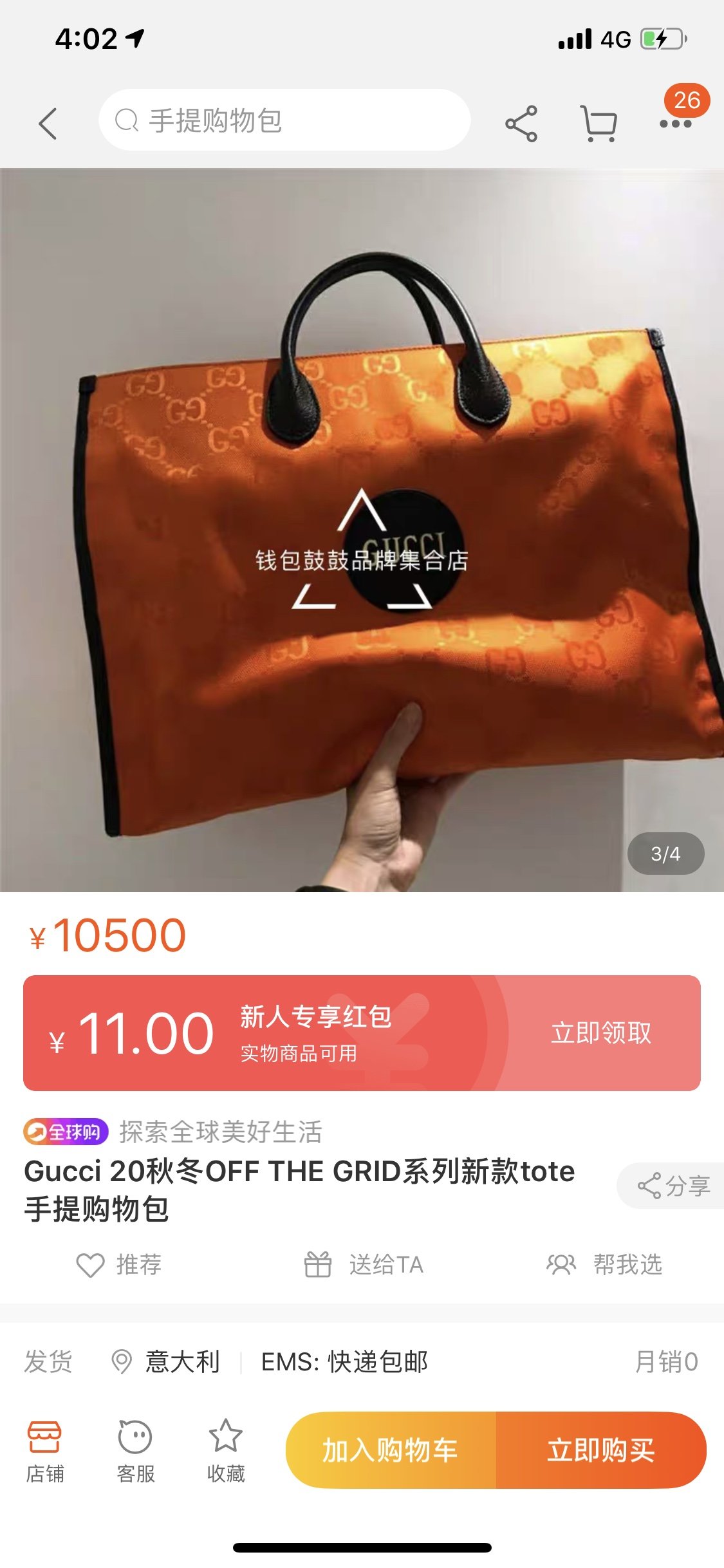The image size is (724, 1568).
Task: Tap the 分享 button beside the title
Action: [673, 1185]
